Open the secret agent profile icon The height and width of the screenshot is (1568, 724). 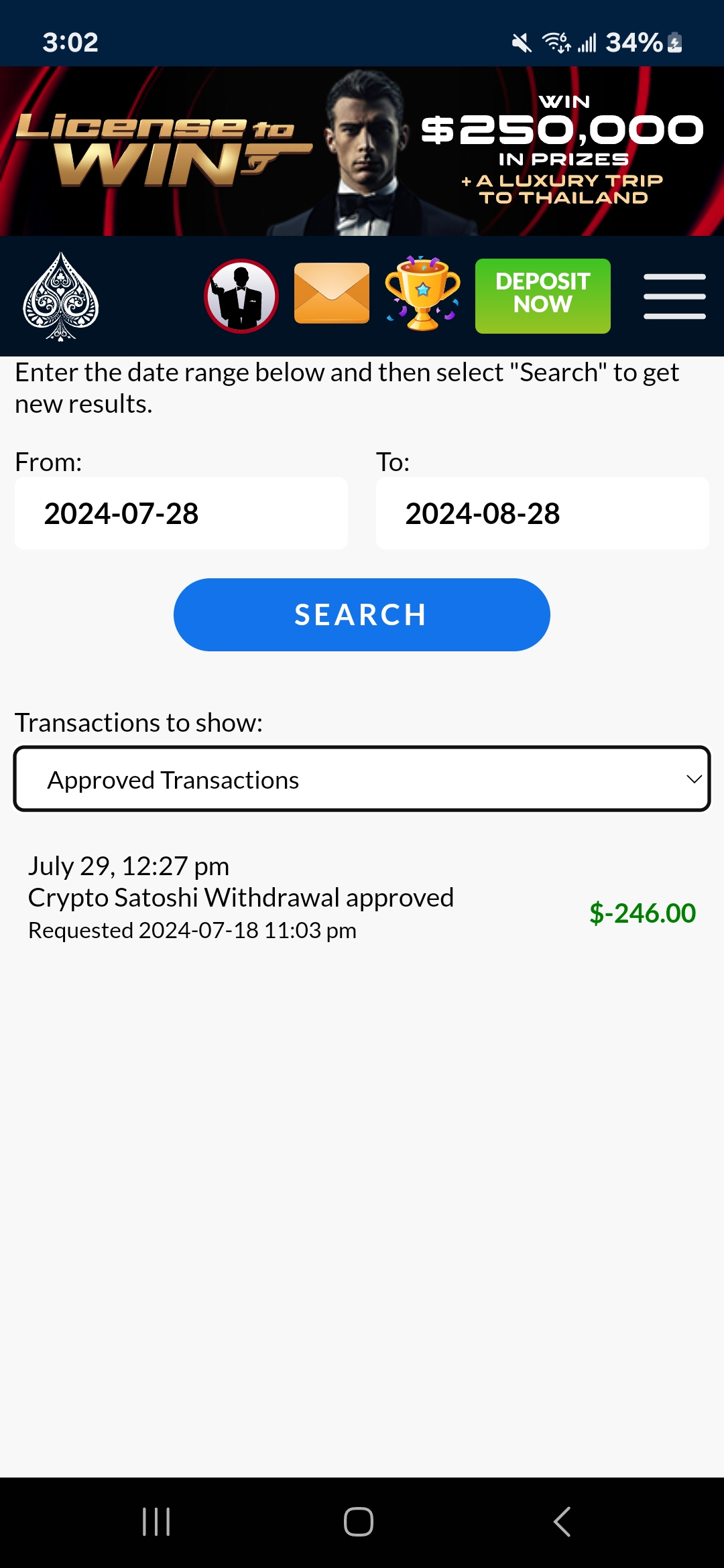tap(241, 296)
